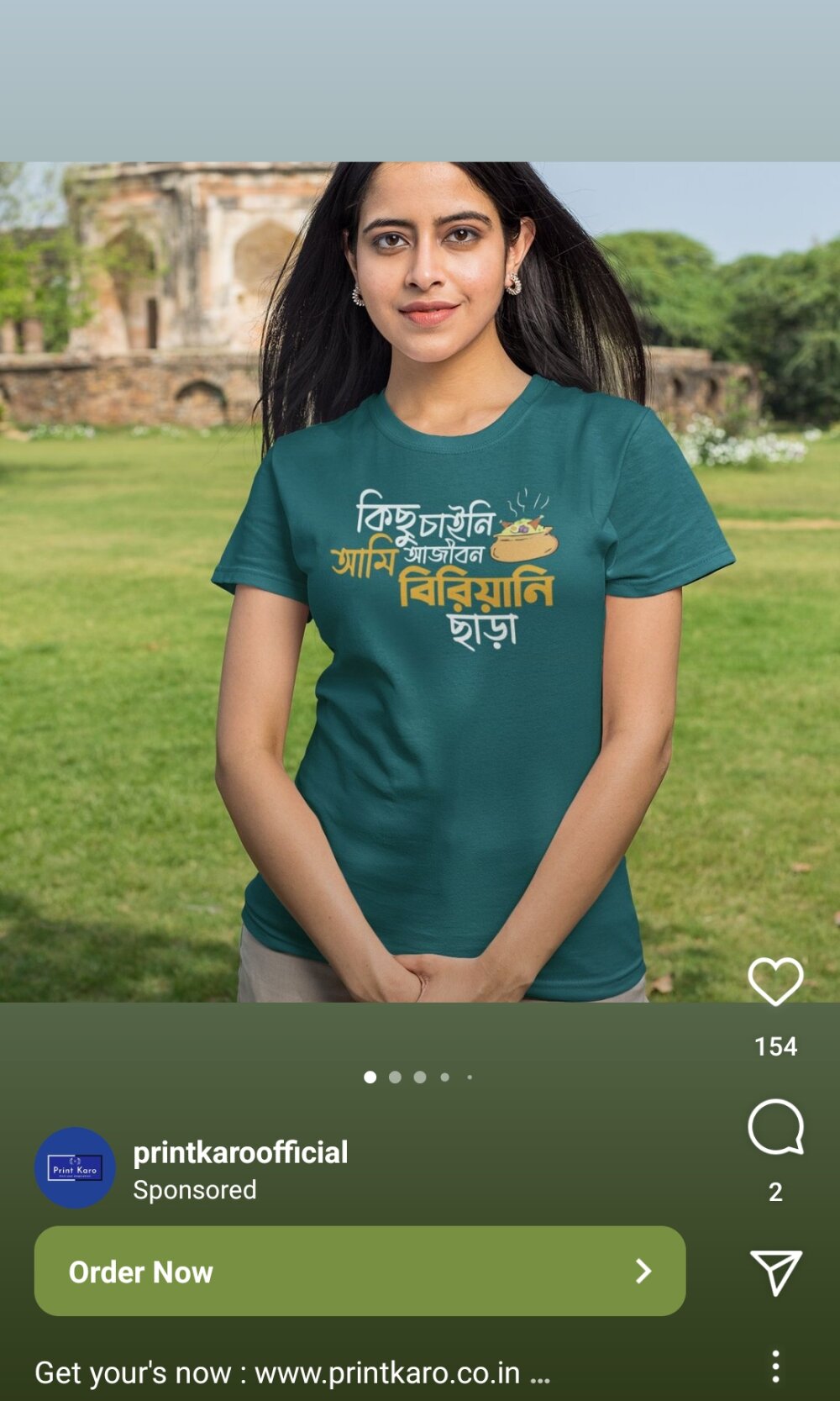Open the printkaroofficial username

coord(240,1151)
